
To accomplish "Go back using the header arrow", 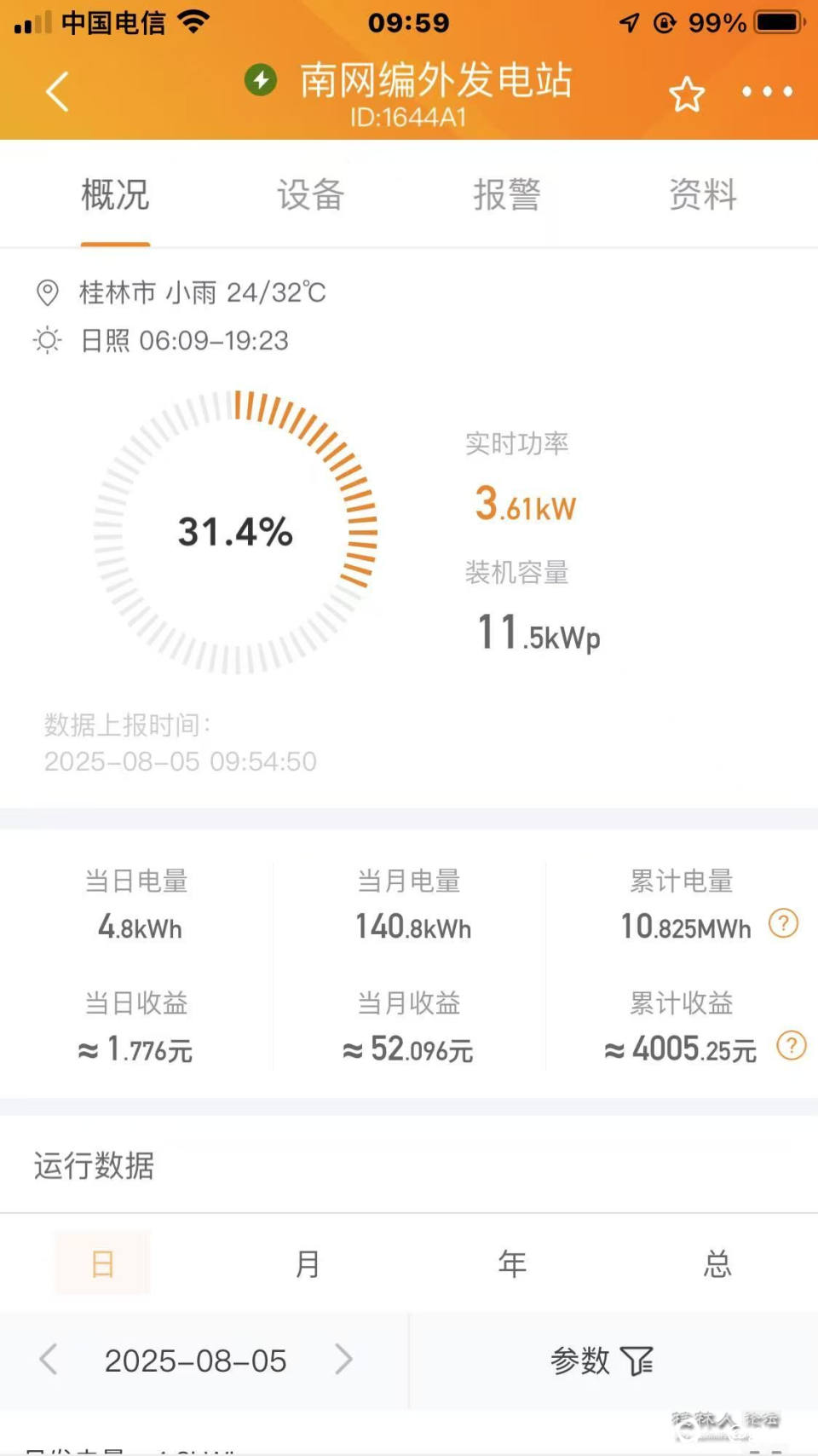I will coord(57,92).
